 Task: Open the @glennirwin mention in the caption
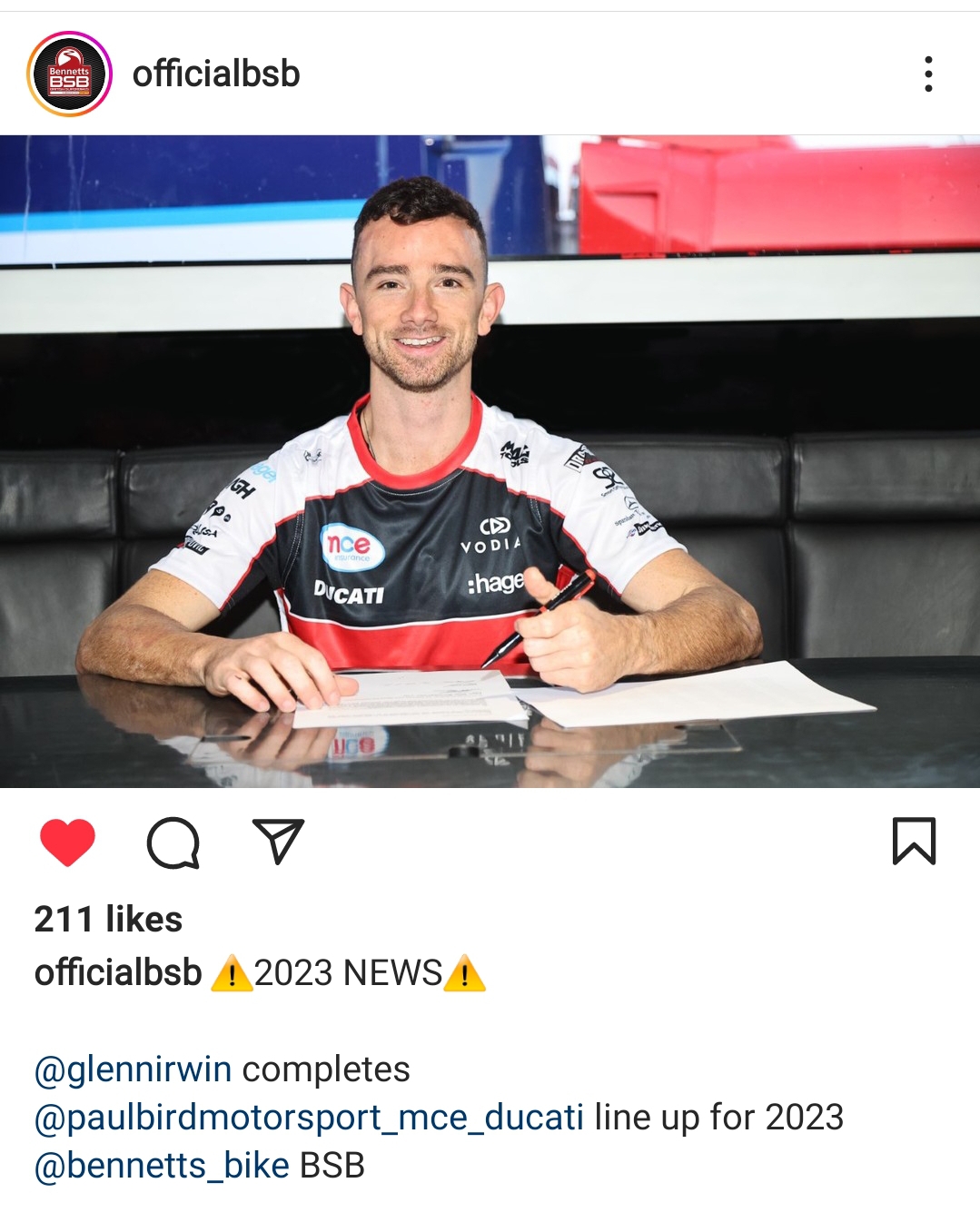tap(133, 1069)
